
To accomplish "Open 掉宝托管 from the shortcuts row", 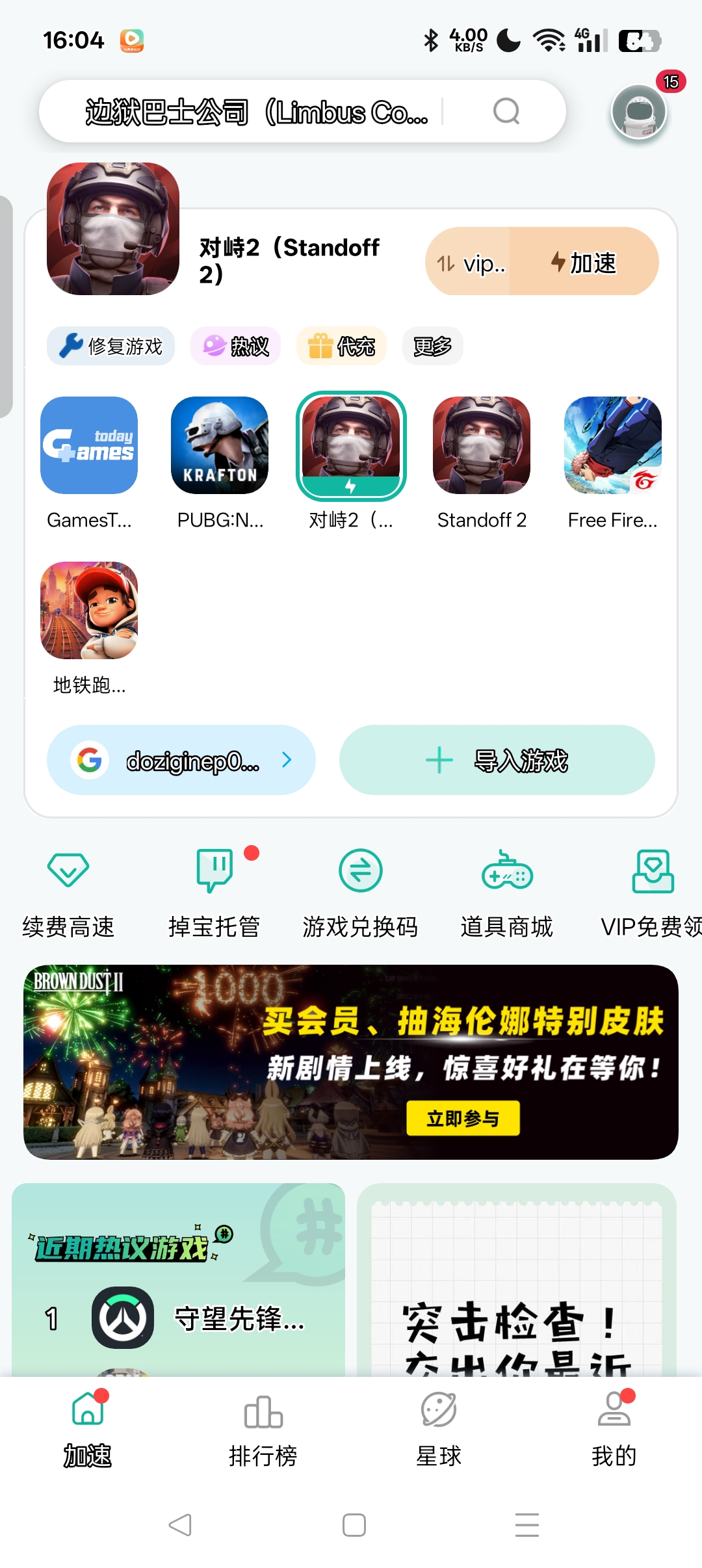I will point(213,871).
